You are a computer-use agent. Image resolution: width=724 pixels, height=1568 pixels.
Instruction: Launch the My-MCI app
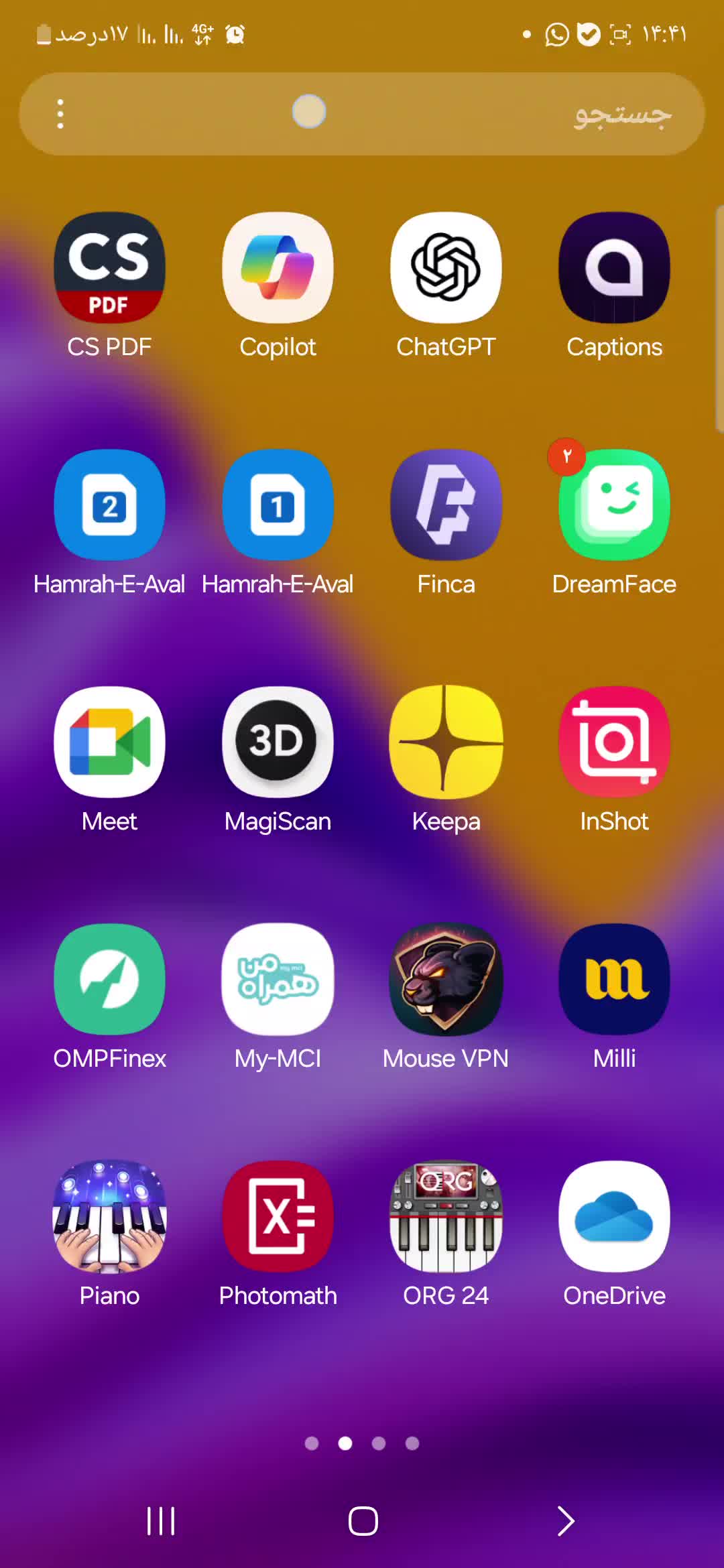(x=278, y=980)
